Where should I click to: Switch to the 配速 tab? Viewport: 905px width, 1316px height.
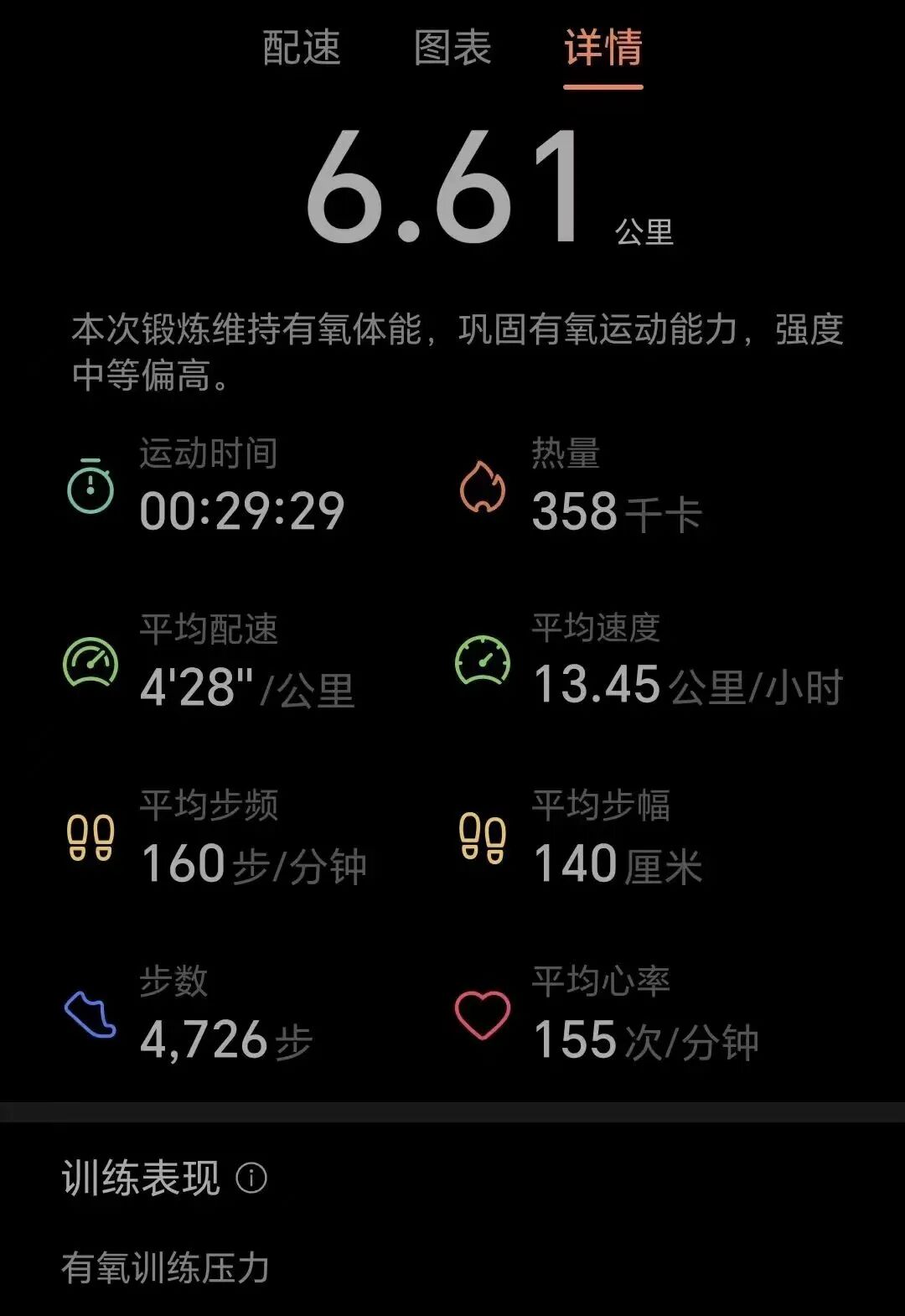coord(302,48)
